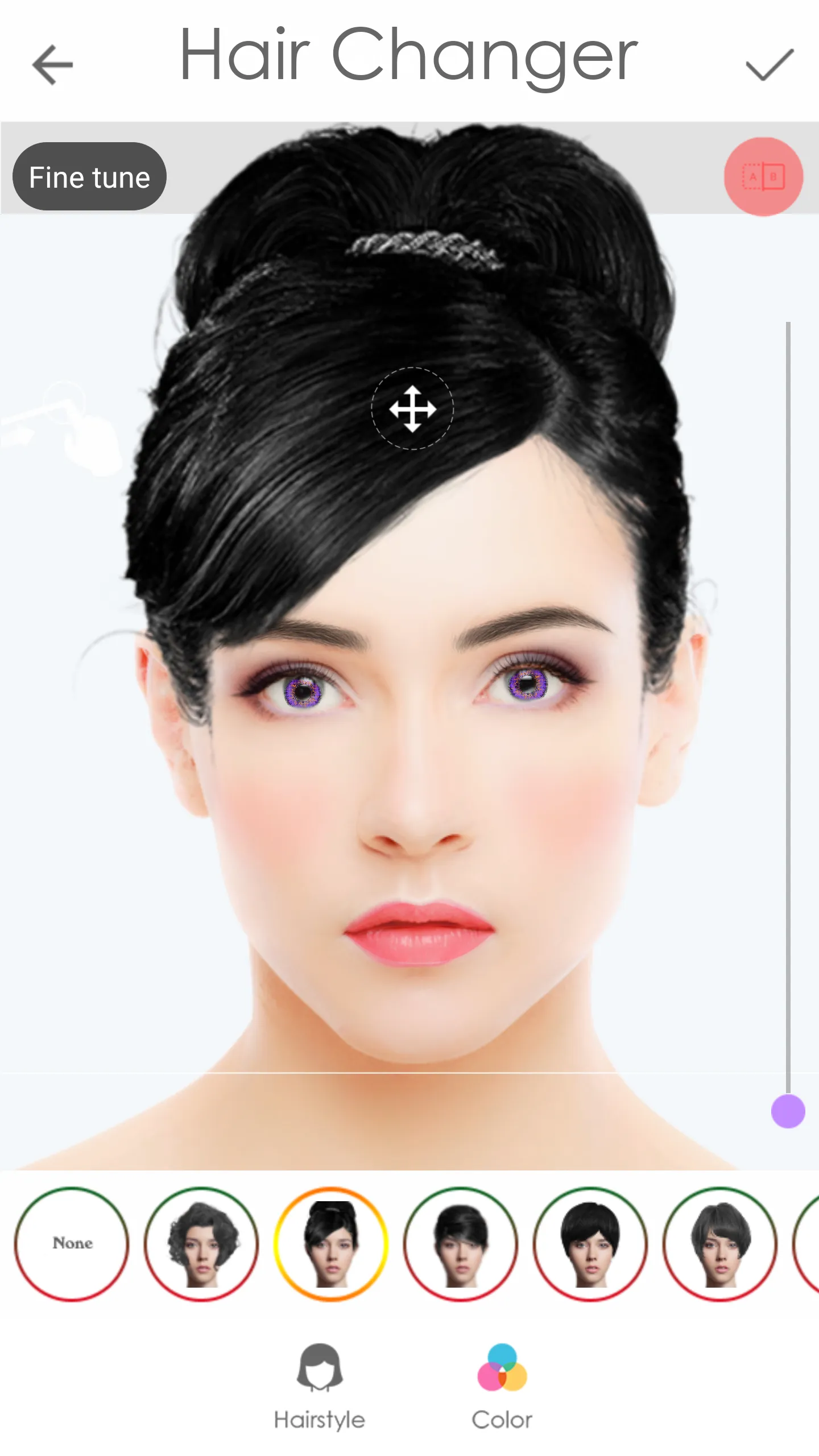
Task: Select the gray short bob hairstyle
Action: tap(720, 1244)
